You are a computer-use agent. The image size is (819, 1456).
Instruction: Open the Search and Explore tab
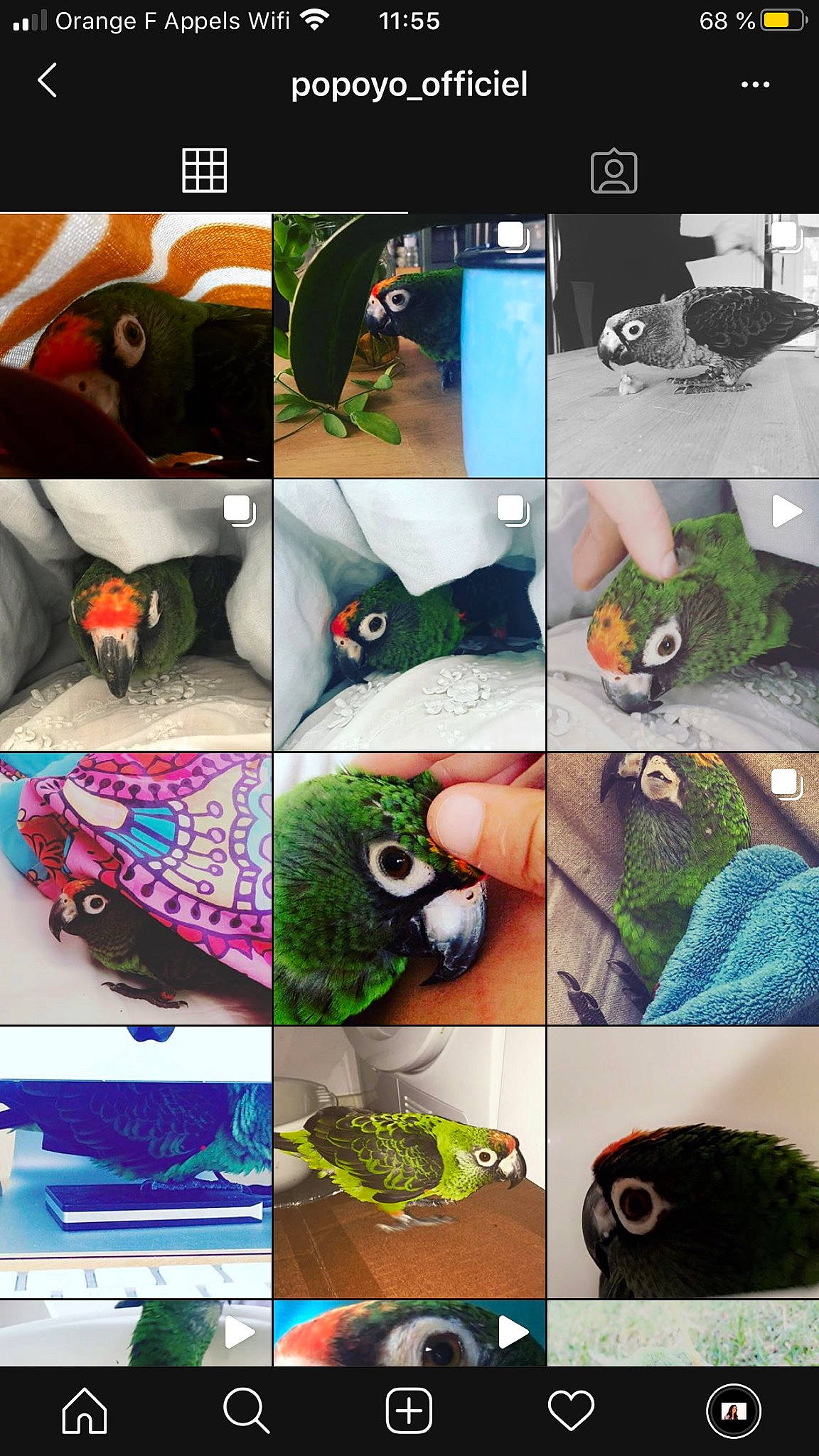pyautogui.click(x=246, y=1410)
